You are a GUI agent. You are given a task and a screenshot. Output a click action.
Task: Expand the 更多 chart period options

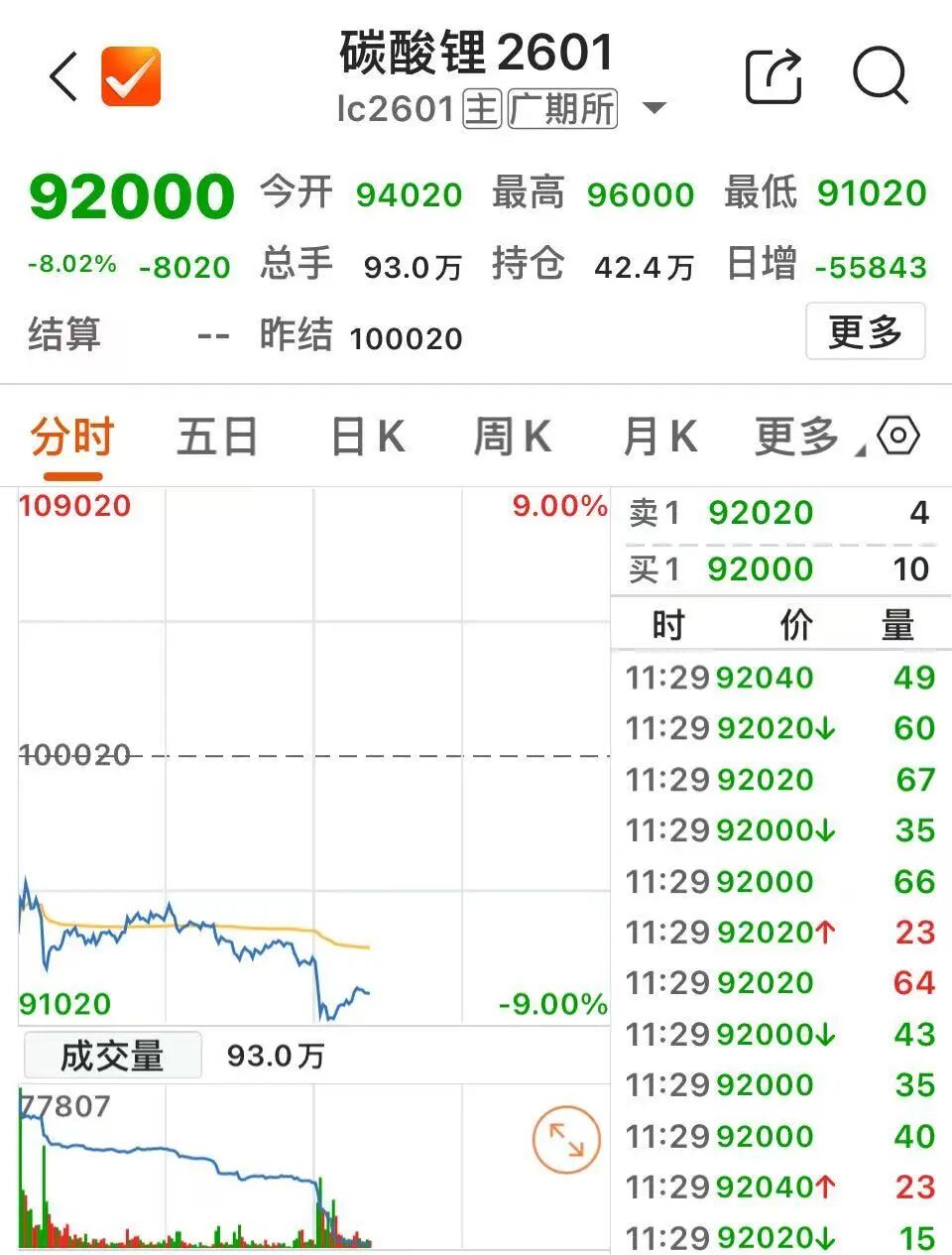click(799, 437)
